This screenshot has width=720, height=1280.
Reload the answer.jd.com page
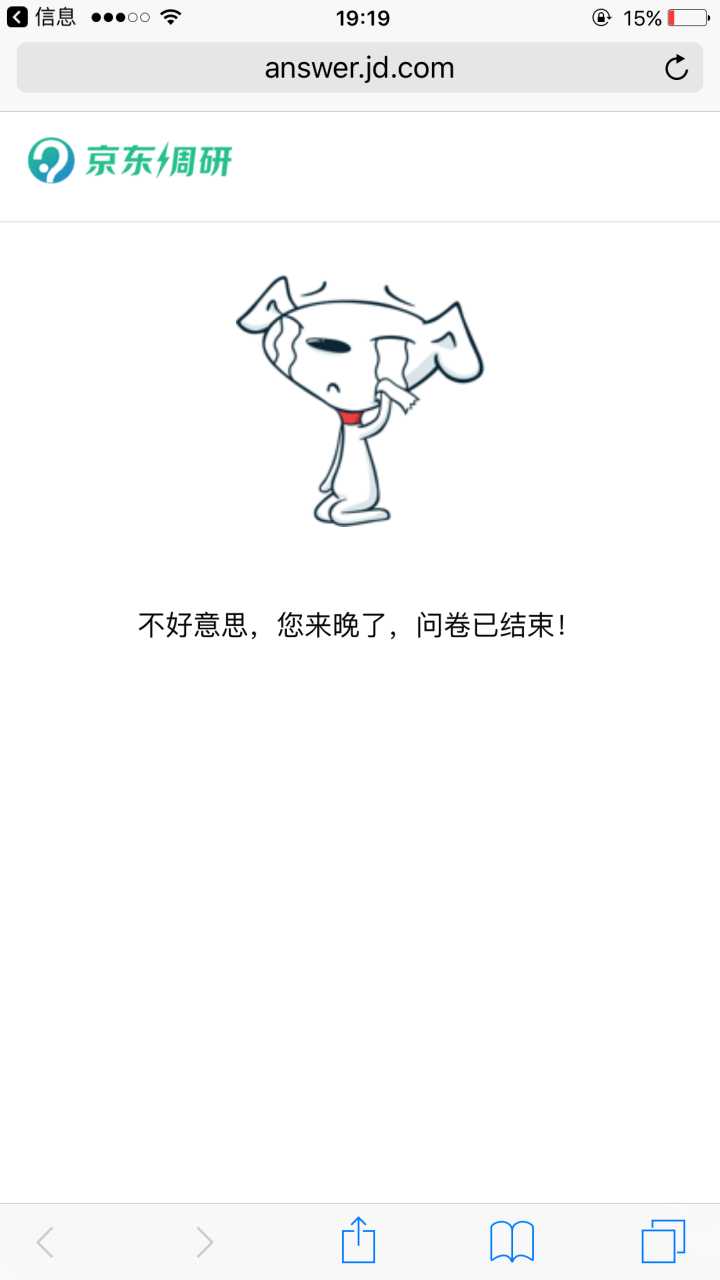(676, 68)
